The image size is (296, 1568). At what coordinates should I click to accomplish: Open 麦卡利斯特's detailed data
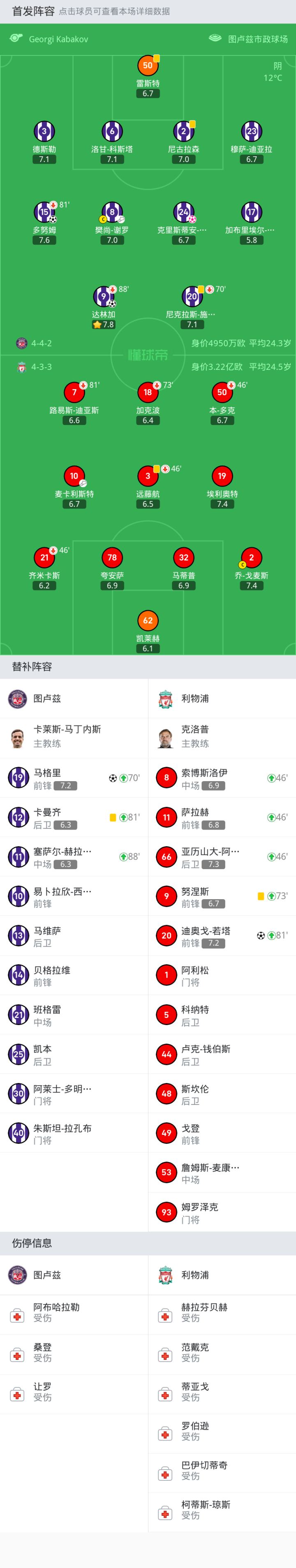coord(74,476)
